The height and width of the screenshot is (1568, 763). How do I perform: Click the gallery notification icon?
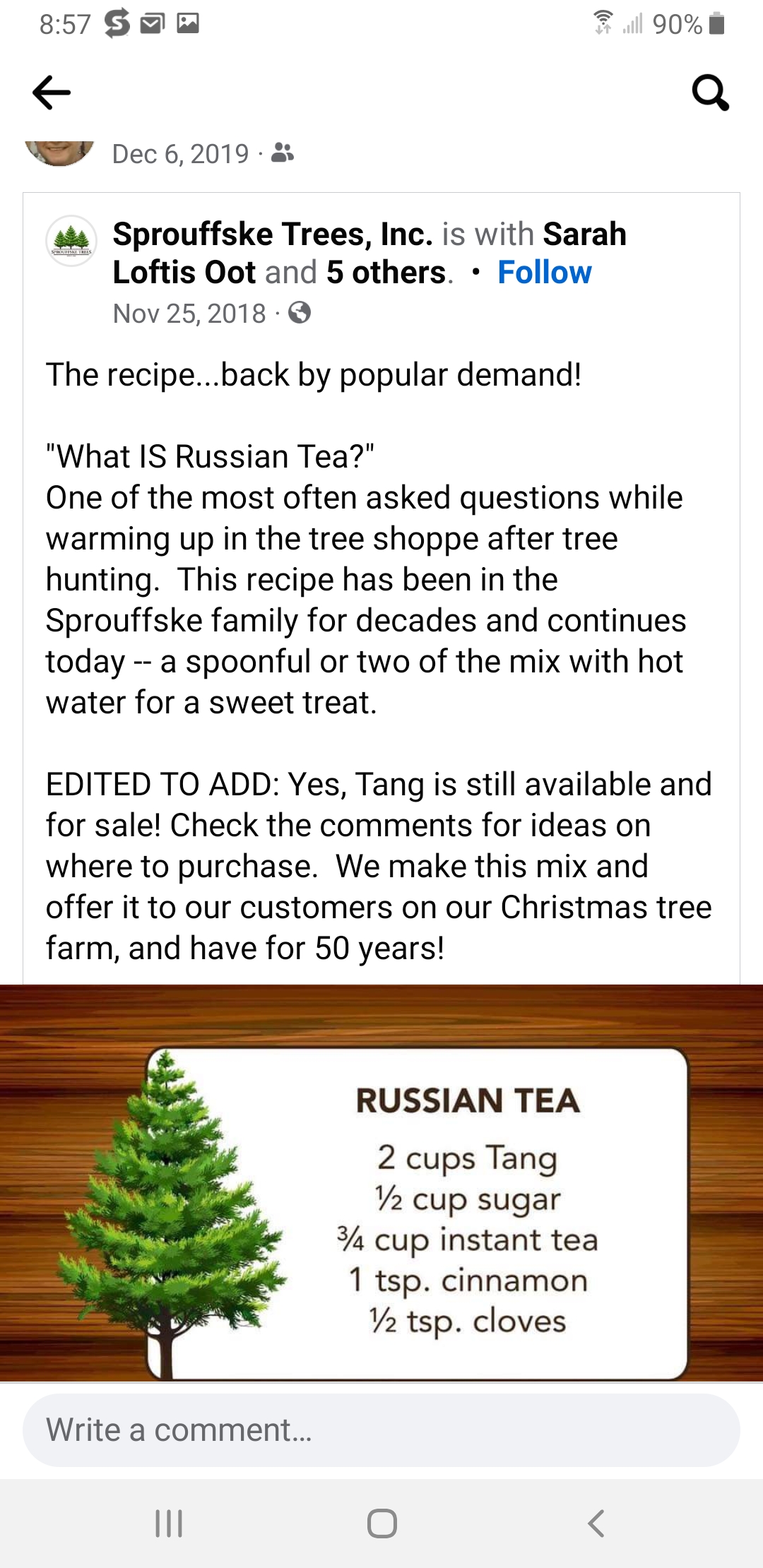coord(187,23)
